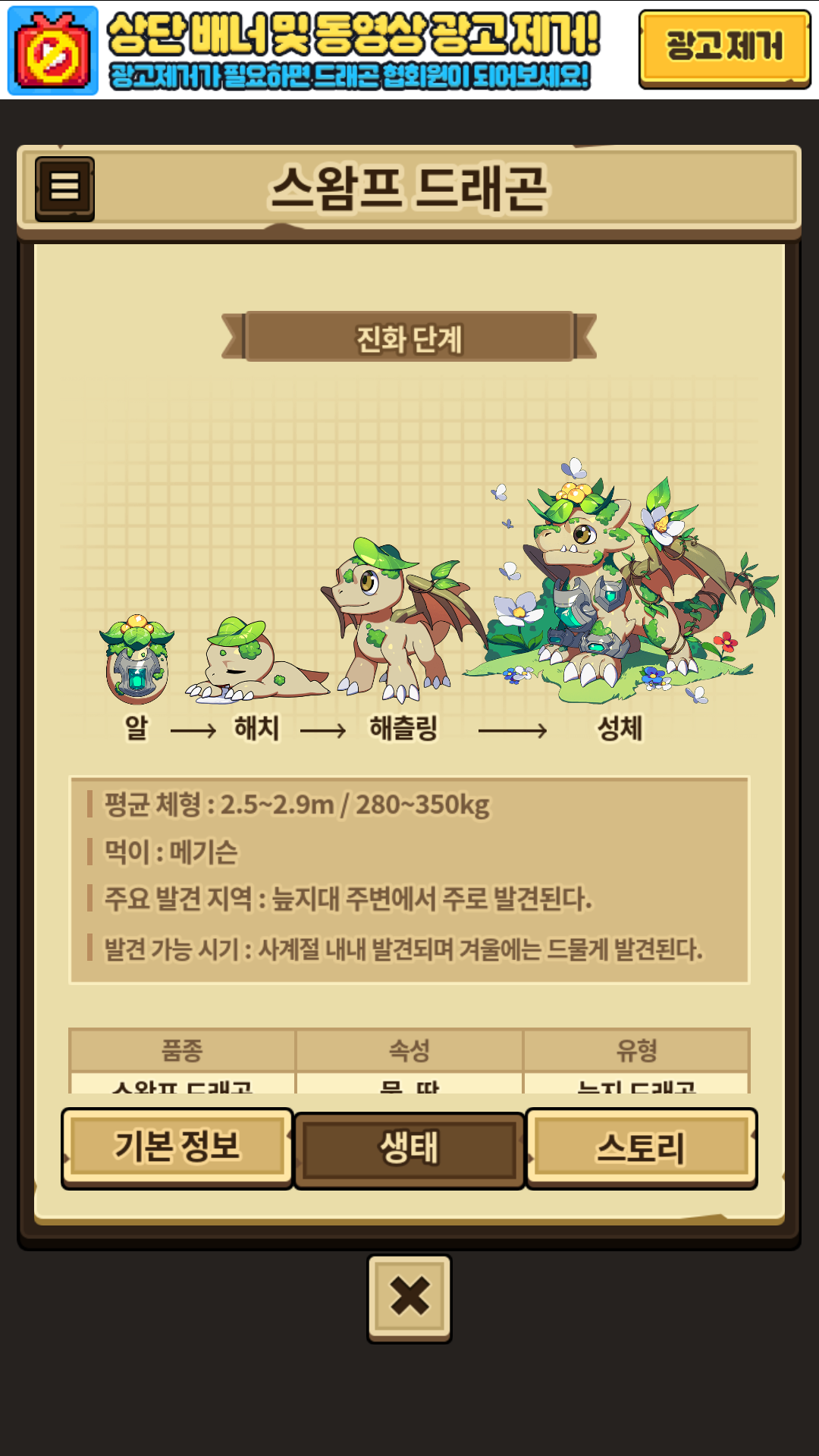Switch to the 기본 정보 tab

tap(177, 1147)
